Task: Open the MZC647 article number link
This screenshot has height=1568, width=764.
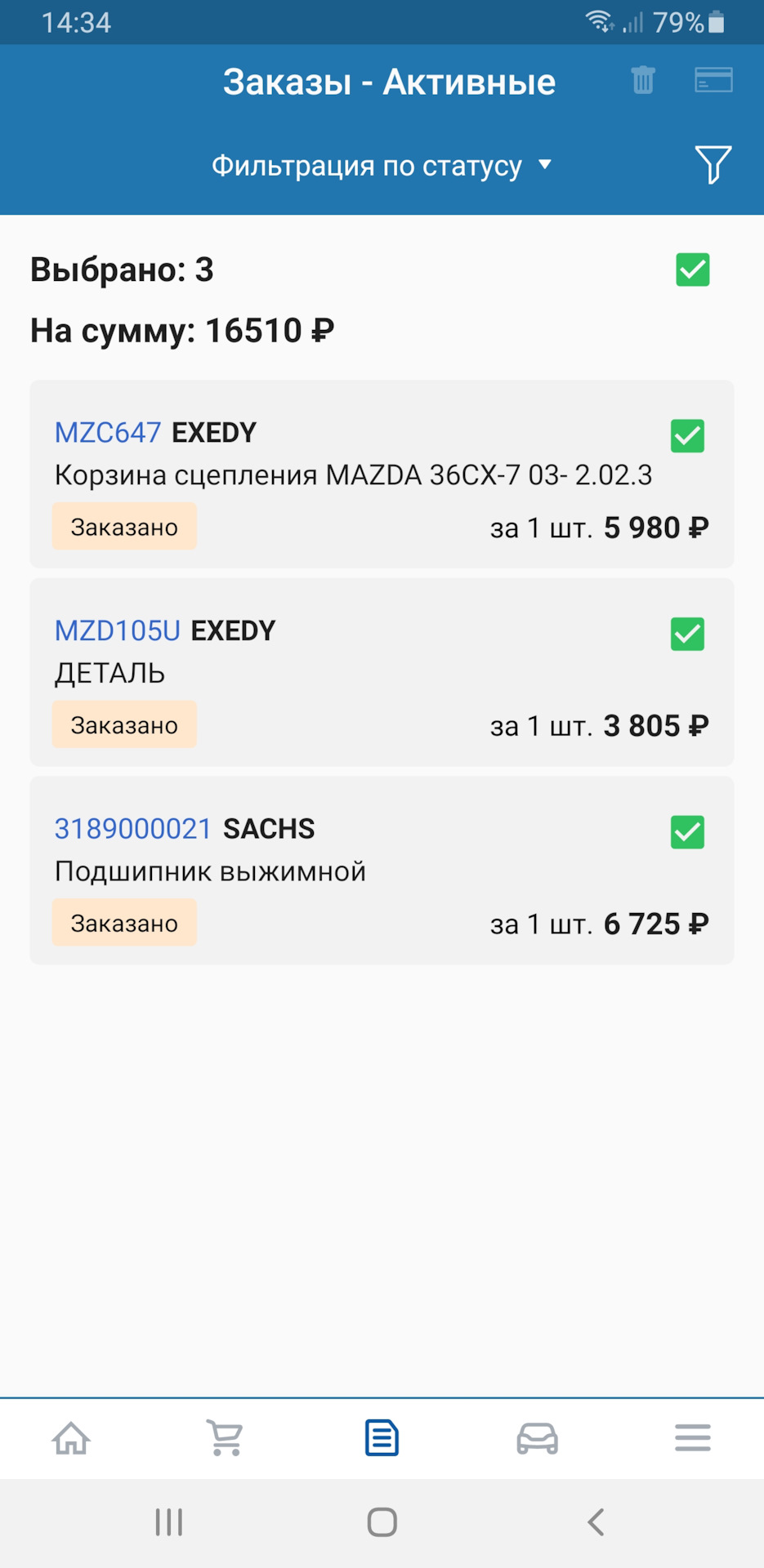Action: click(107, 433)
